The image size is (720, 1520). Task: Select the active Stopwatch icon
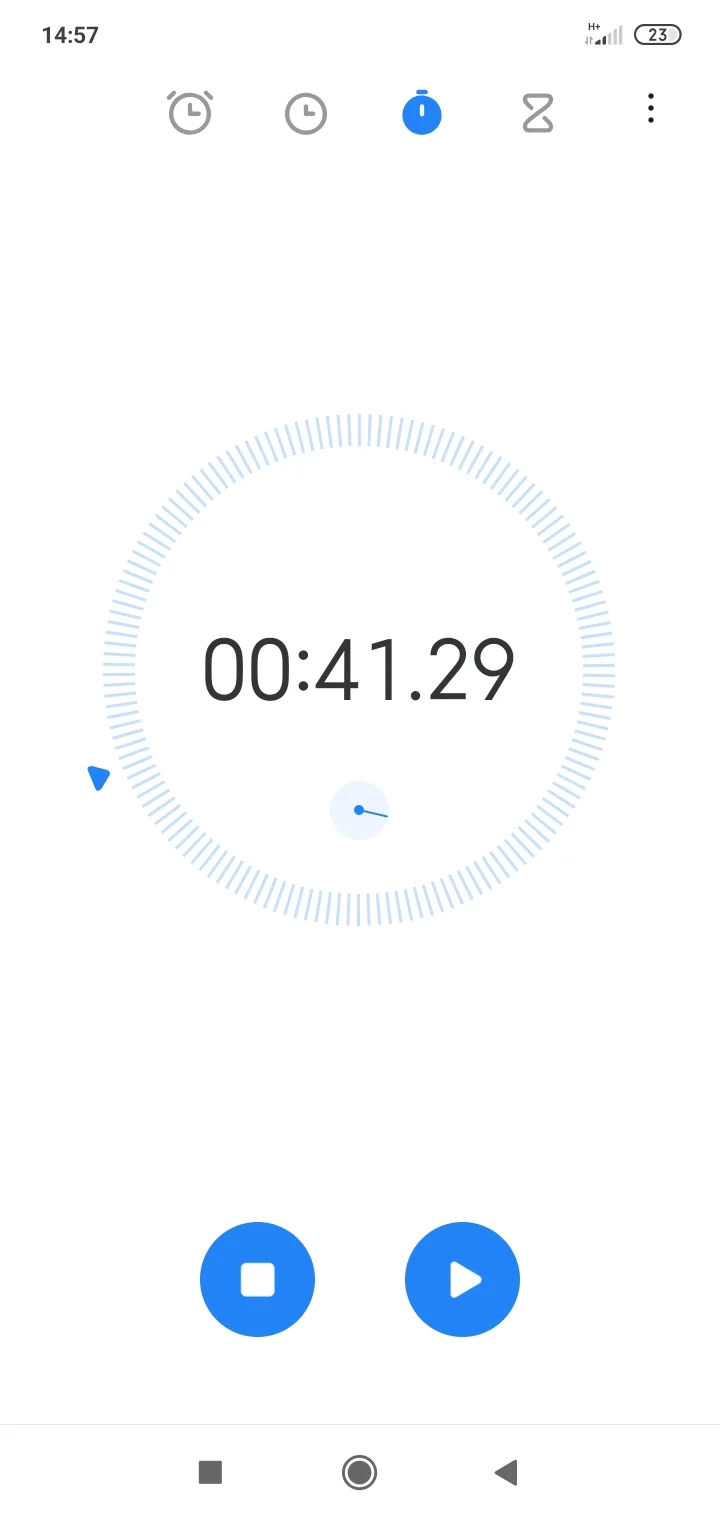pos(421,112)
